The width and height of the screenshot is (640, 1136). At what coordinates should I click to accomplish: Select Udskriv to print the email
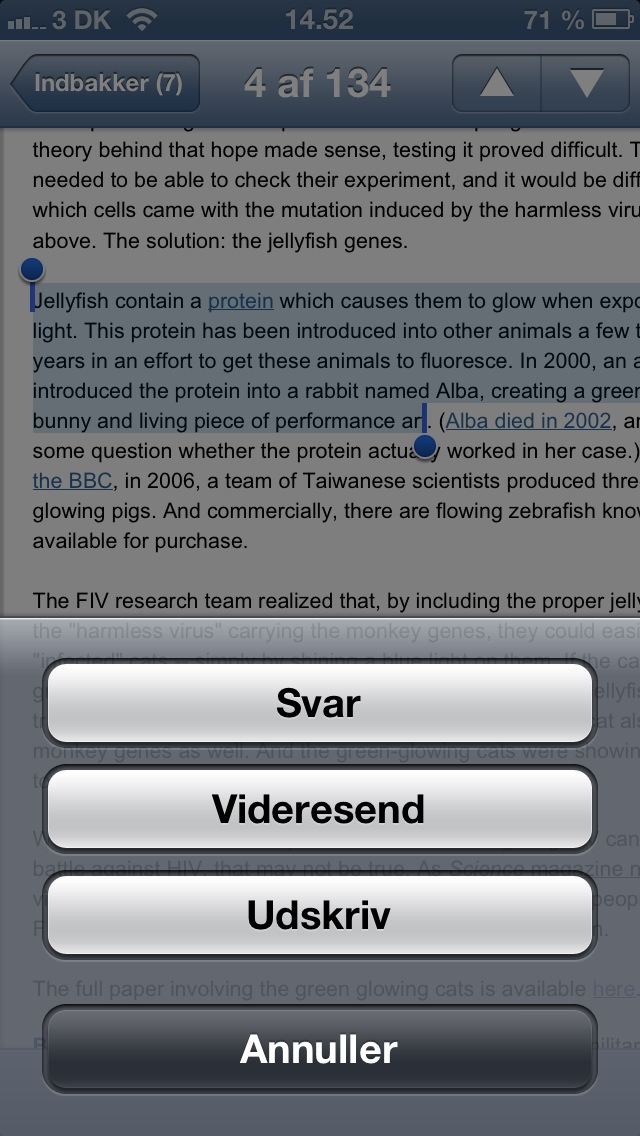tap(319, 915)
